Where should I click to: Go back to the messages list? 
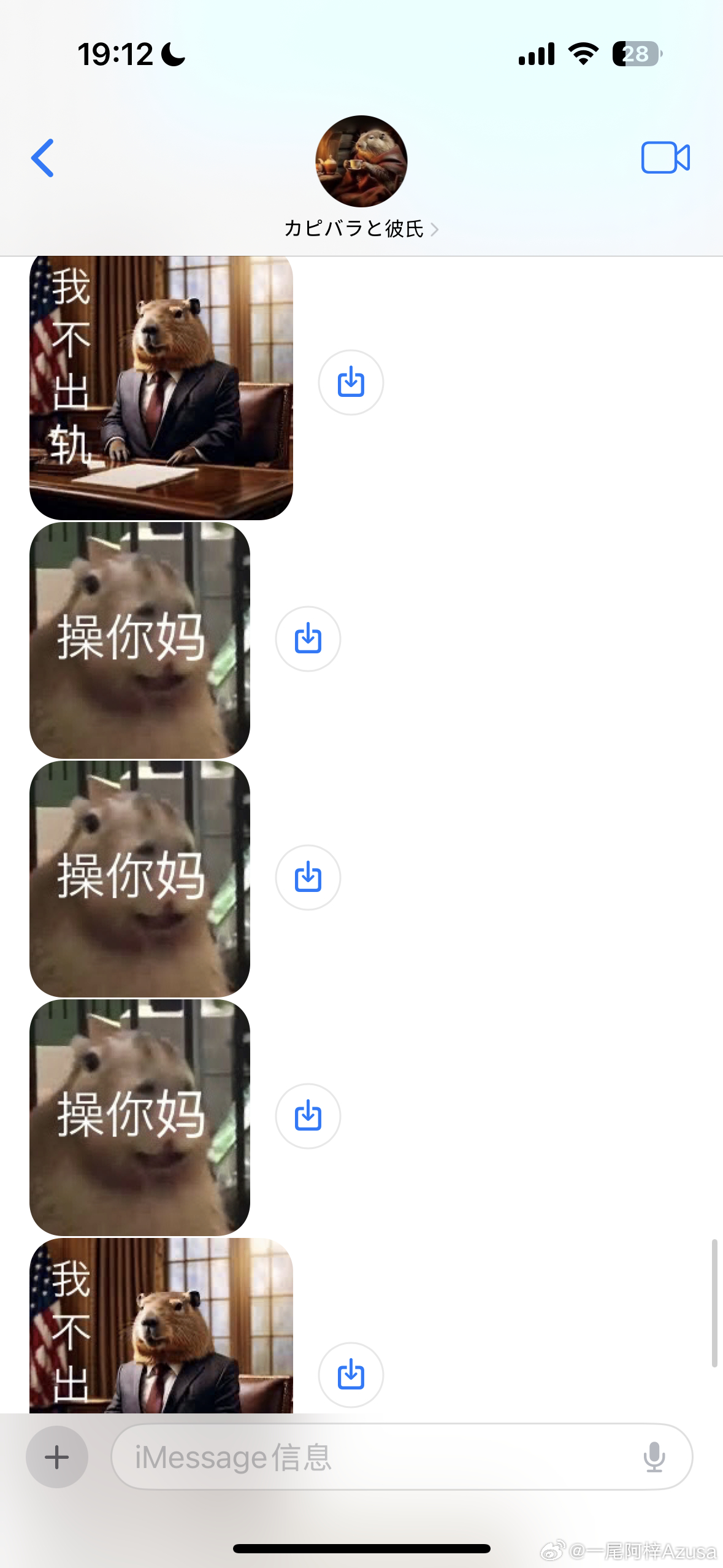pos(43,158)
